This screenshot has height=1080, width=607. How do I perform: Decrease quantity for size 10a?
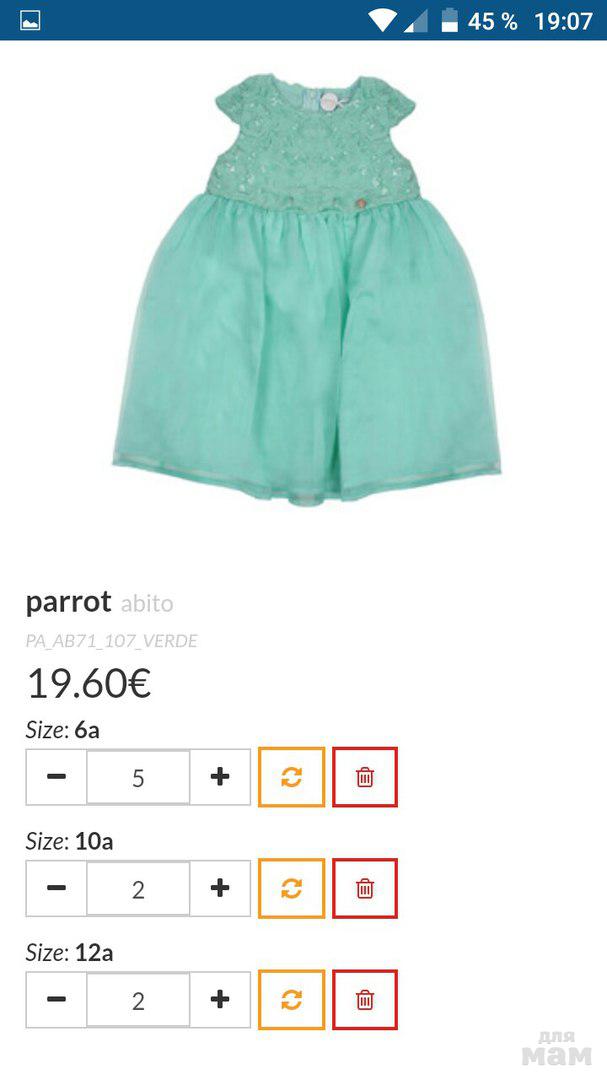(x=56, y=888)
